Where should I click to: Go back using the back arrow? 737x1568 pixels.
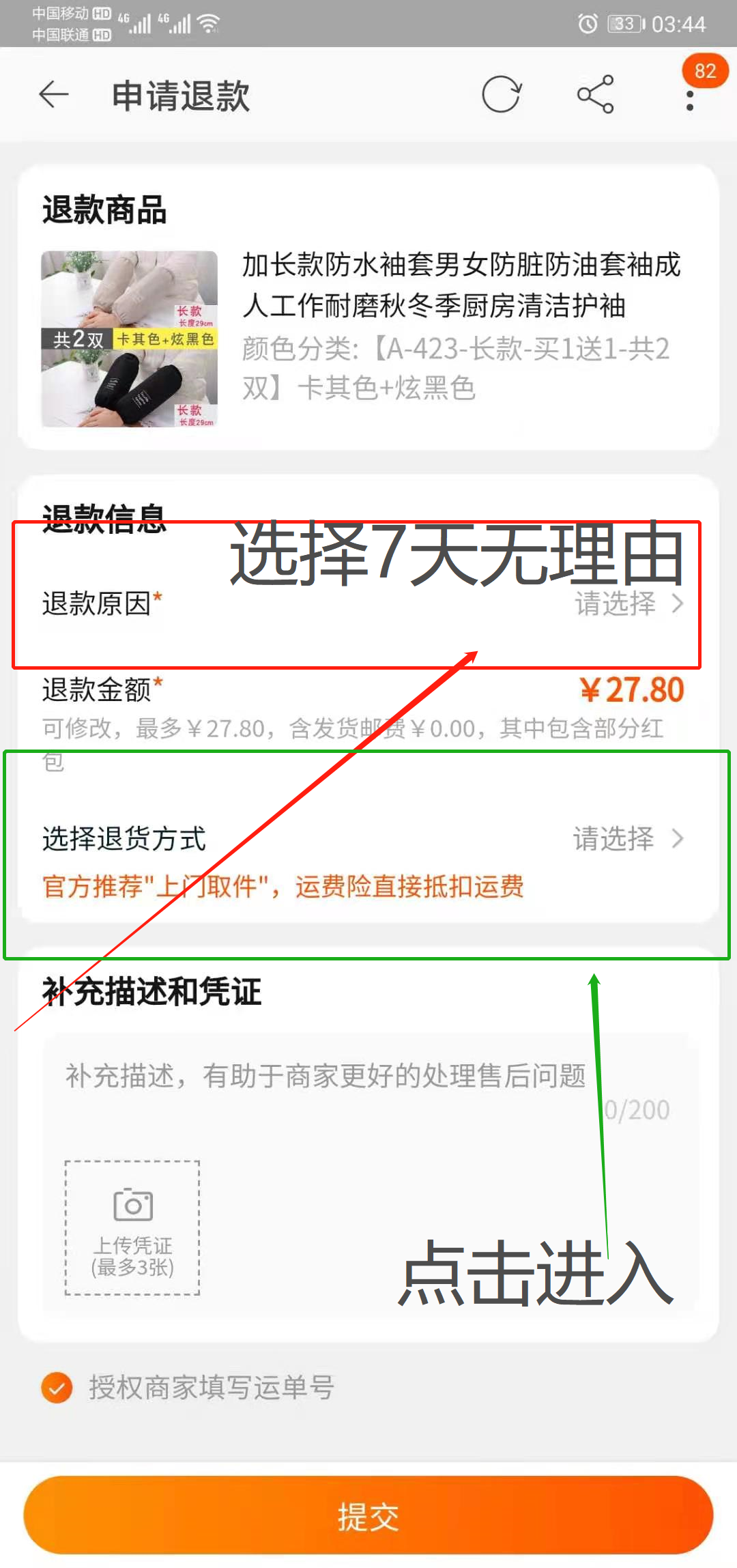[x=53, y=94]
